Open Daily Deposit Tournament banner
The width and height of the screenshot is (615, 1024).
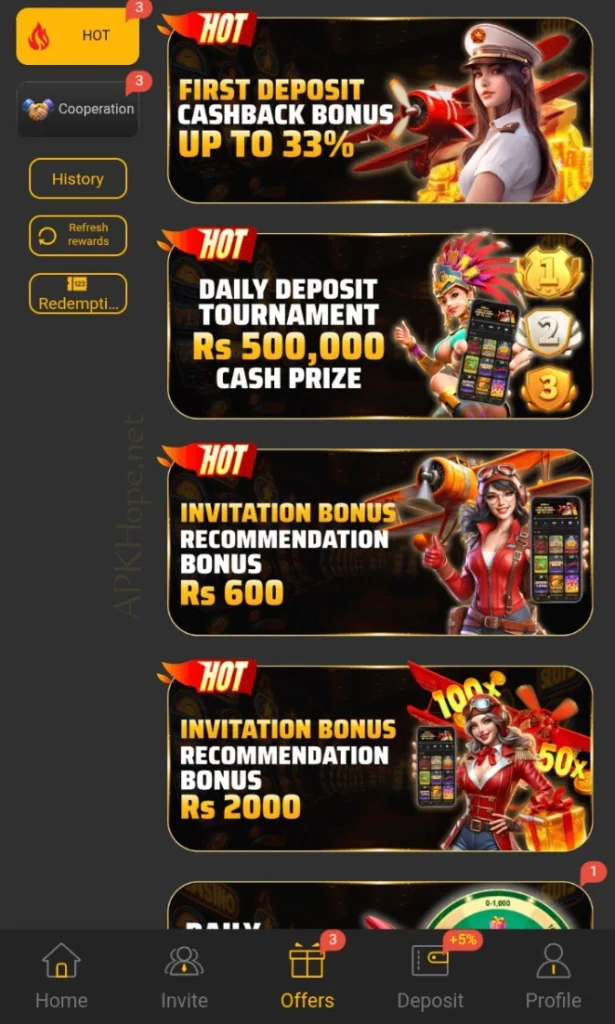(380, 326)
